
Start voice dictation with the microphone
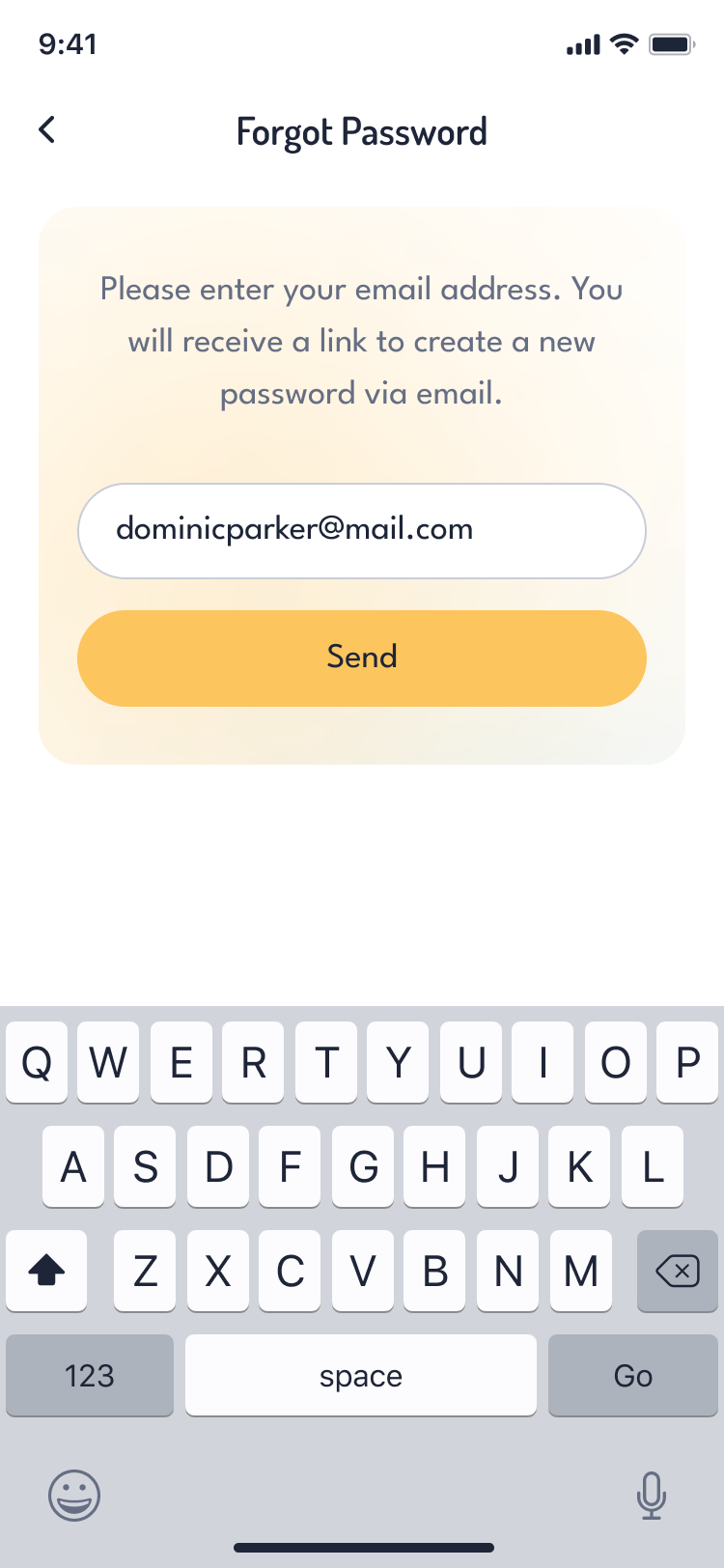coord(652,1496)
